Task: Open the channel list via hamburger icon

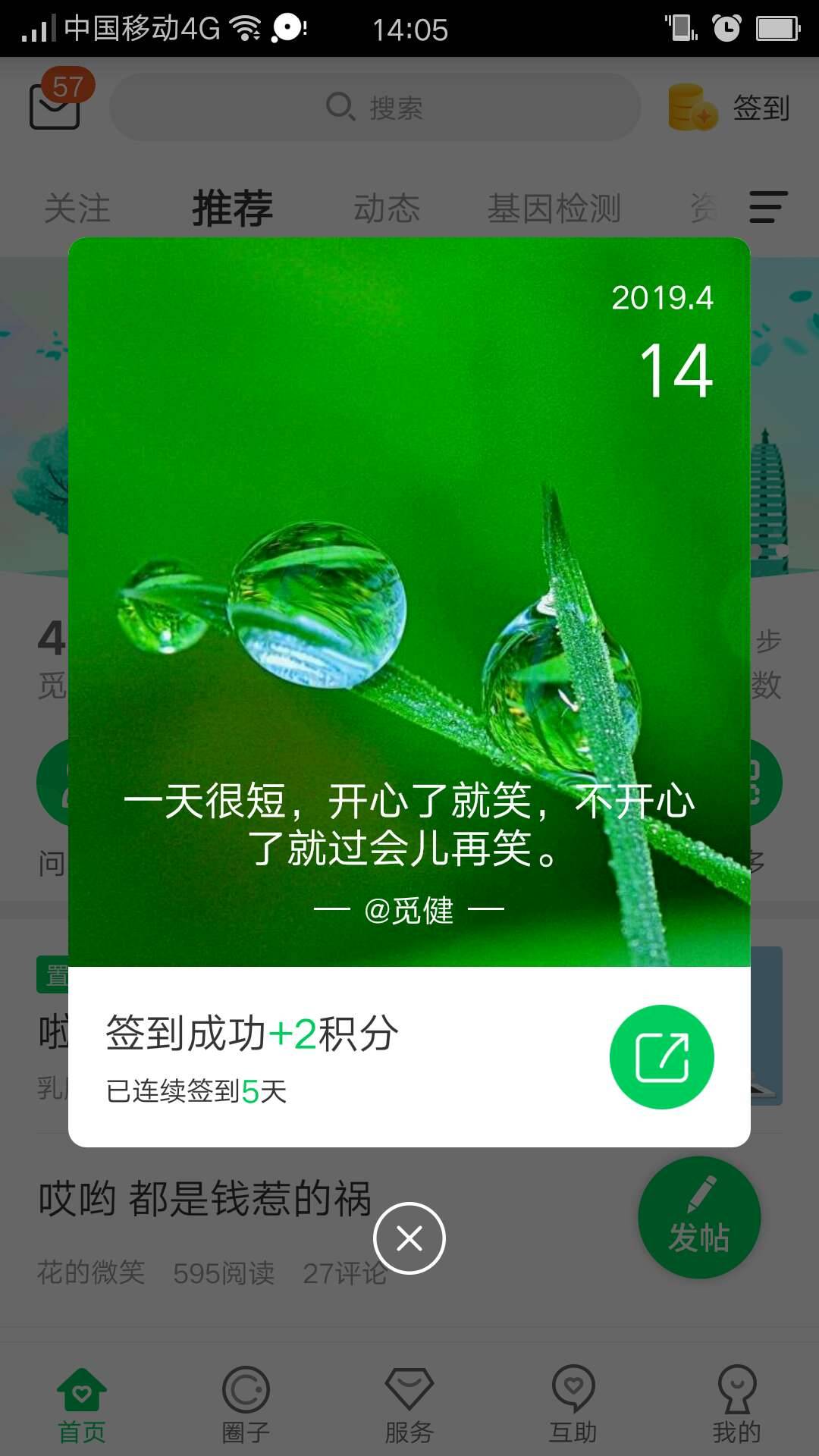Action: 767,206
